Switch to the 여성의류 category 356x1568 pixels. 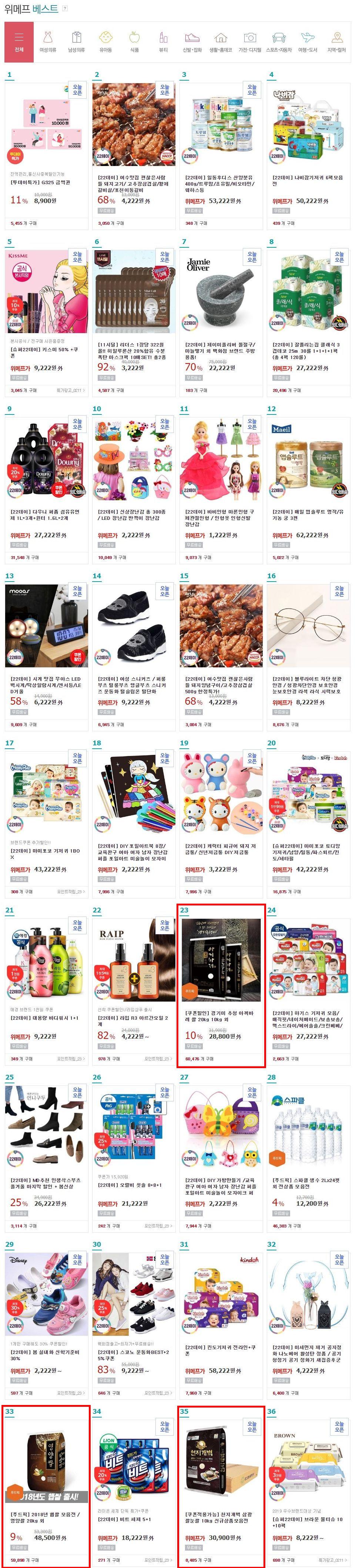[x=47, y=42]
